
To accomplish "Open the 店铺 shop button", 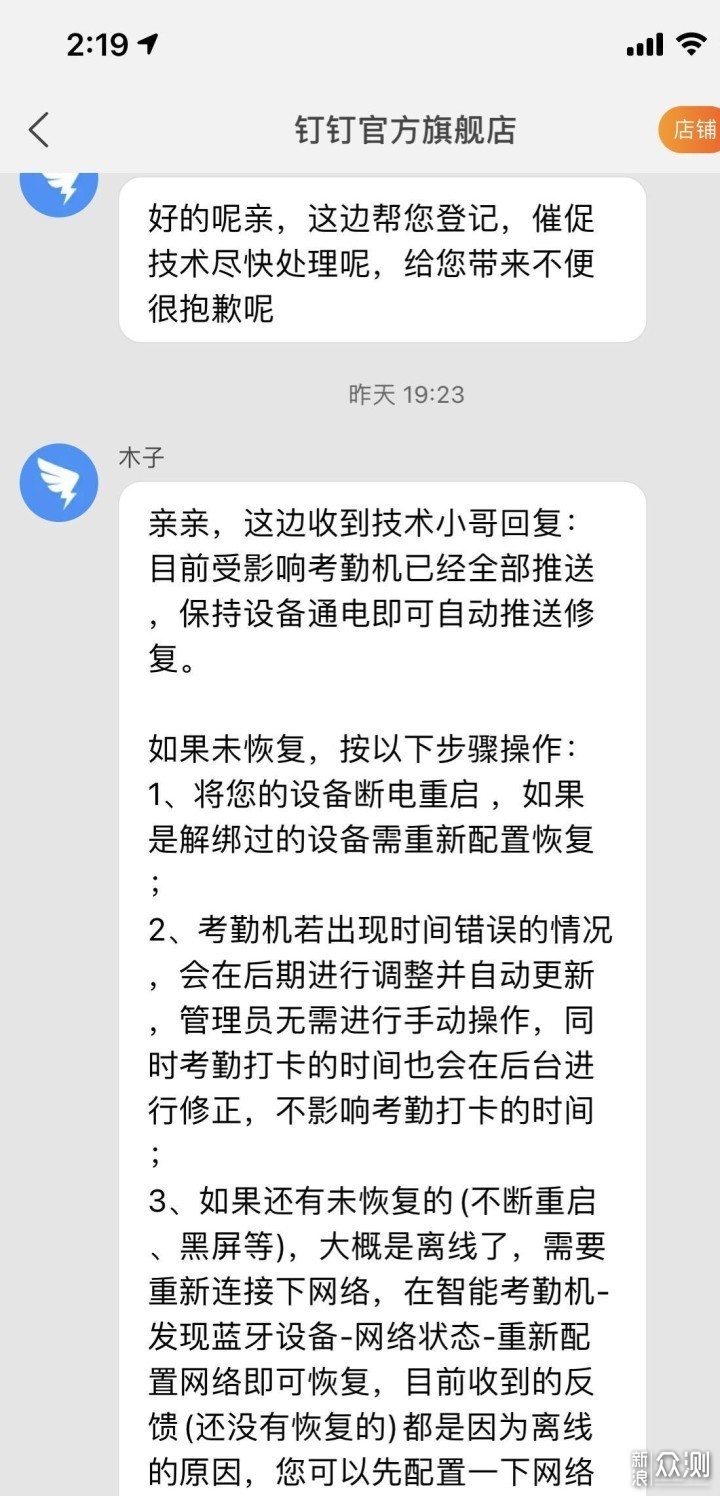I will 692,130.
